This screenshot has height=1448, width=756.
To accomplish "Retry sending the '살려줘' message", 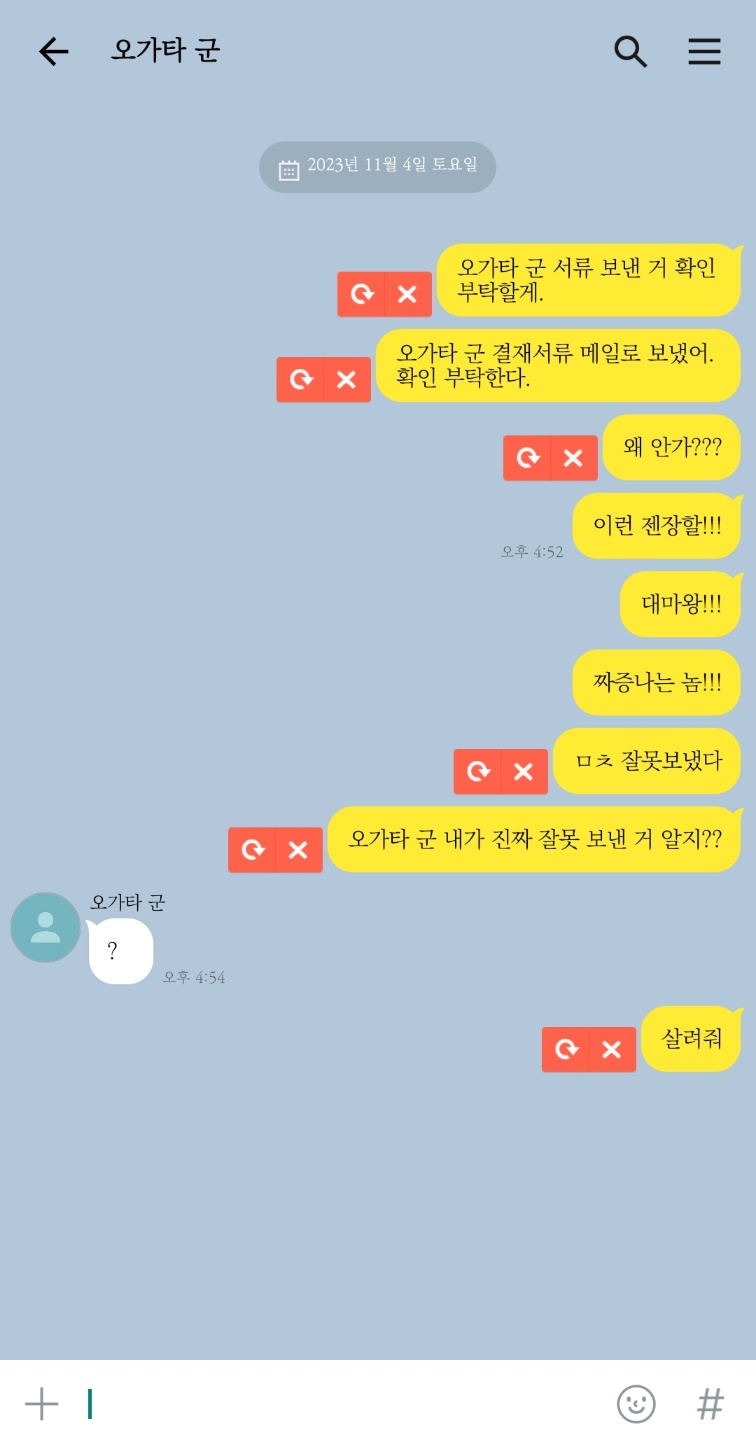I will (566, 1049).
